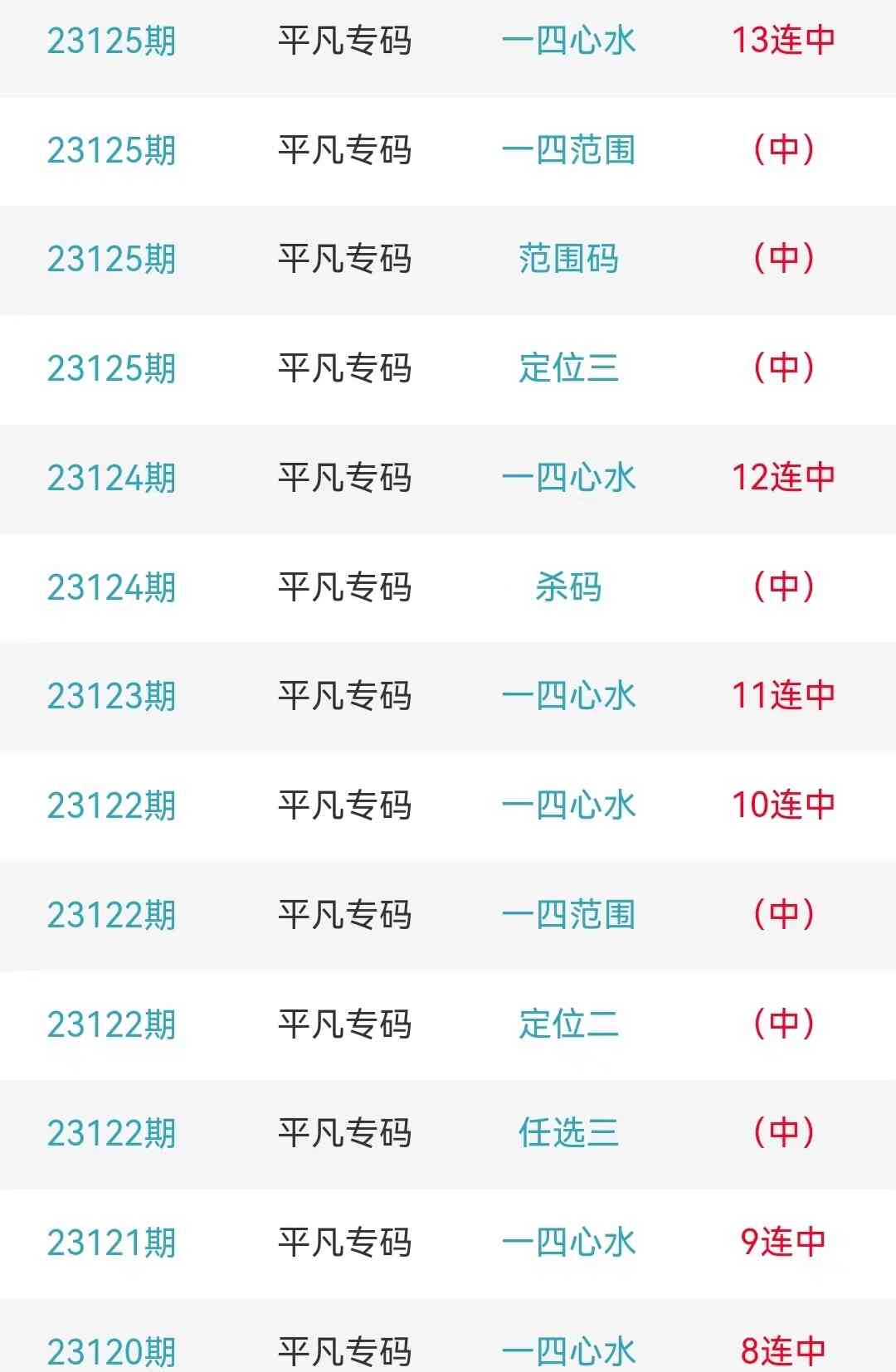Screen dimensions: 896x1372
Task: Open the 23125期 一四范围 entry
Action: click(x=568, y=150)
